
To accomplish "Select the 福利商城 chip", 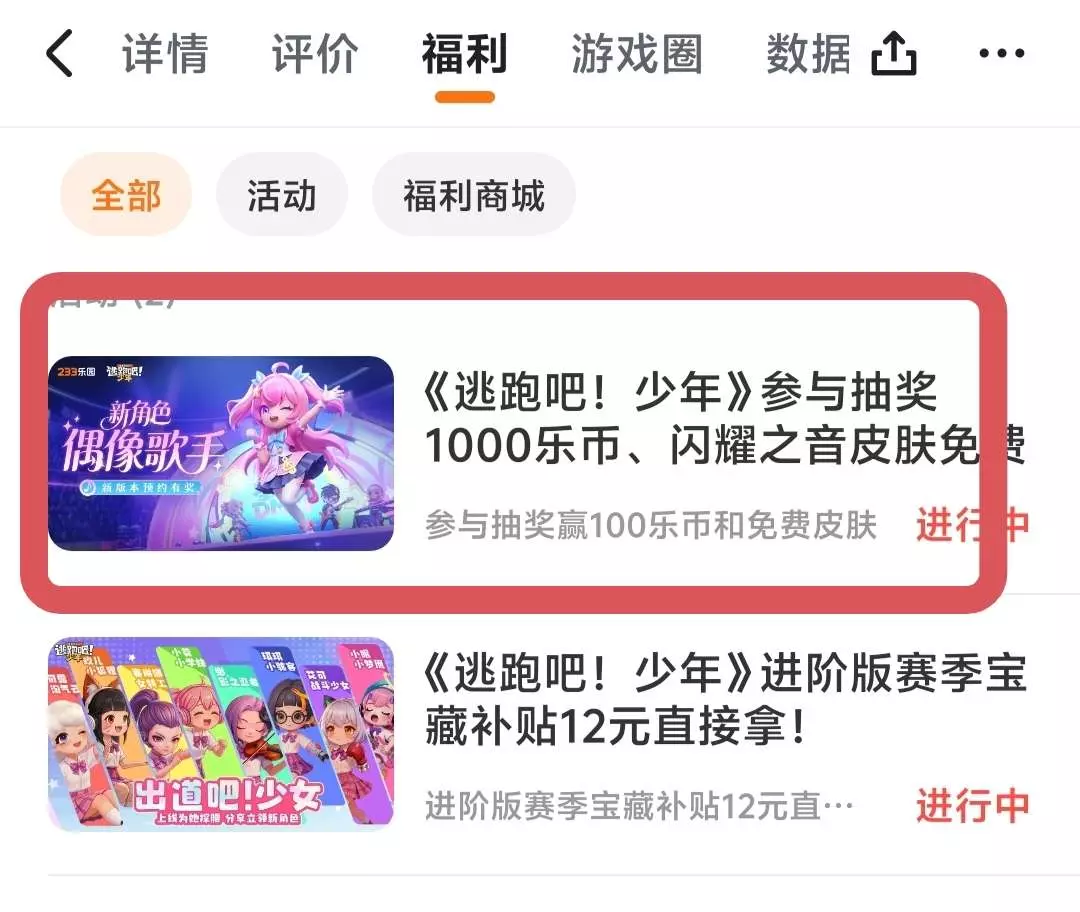I will tap(474, 195).
